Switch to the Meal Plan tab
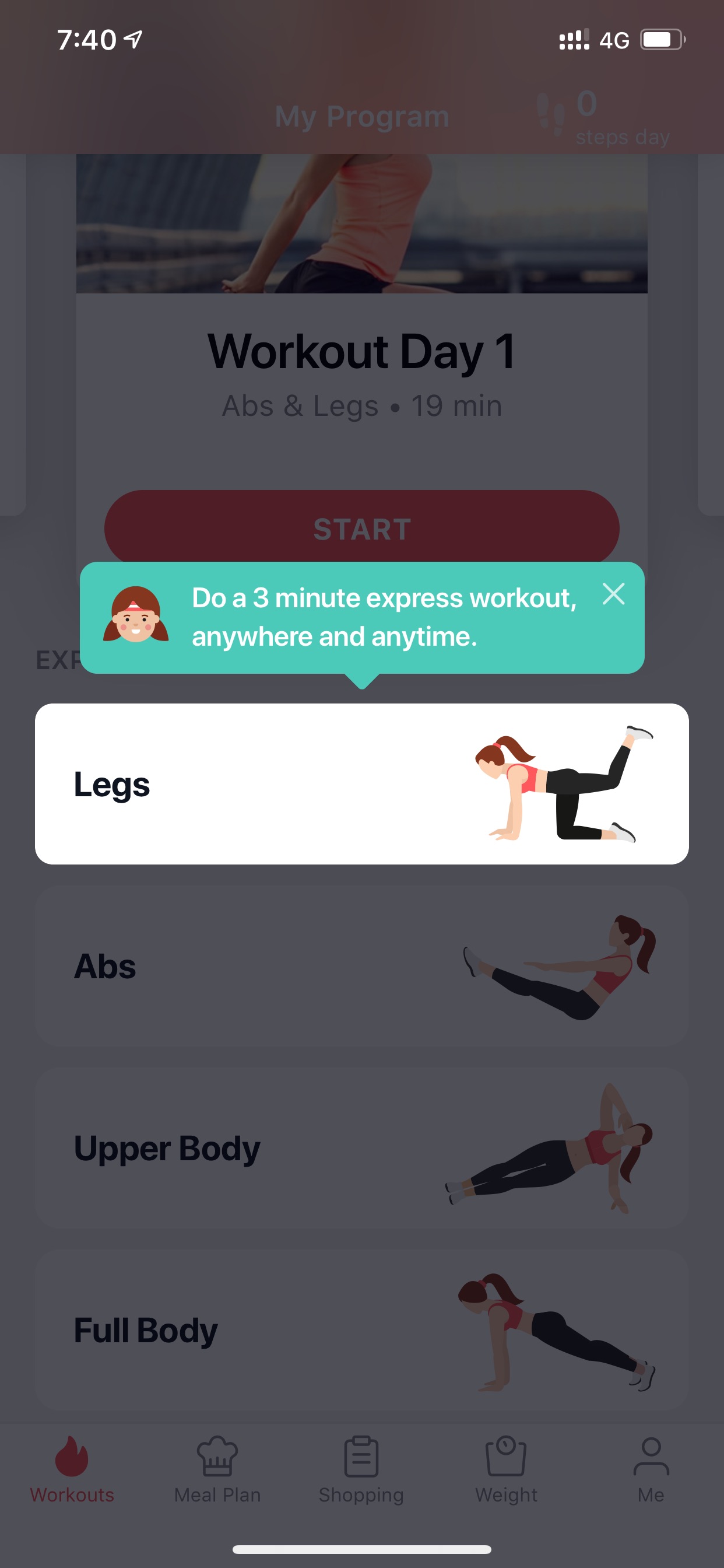Screen dimensions: 724x1568 pyautogui.click(x=217, y=1469)
